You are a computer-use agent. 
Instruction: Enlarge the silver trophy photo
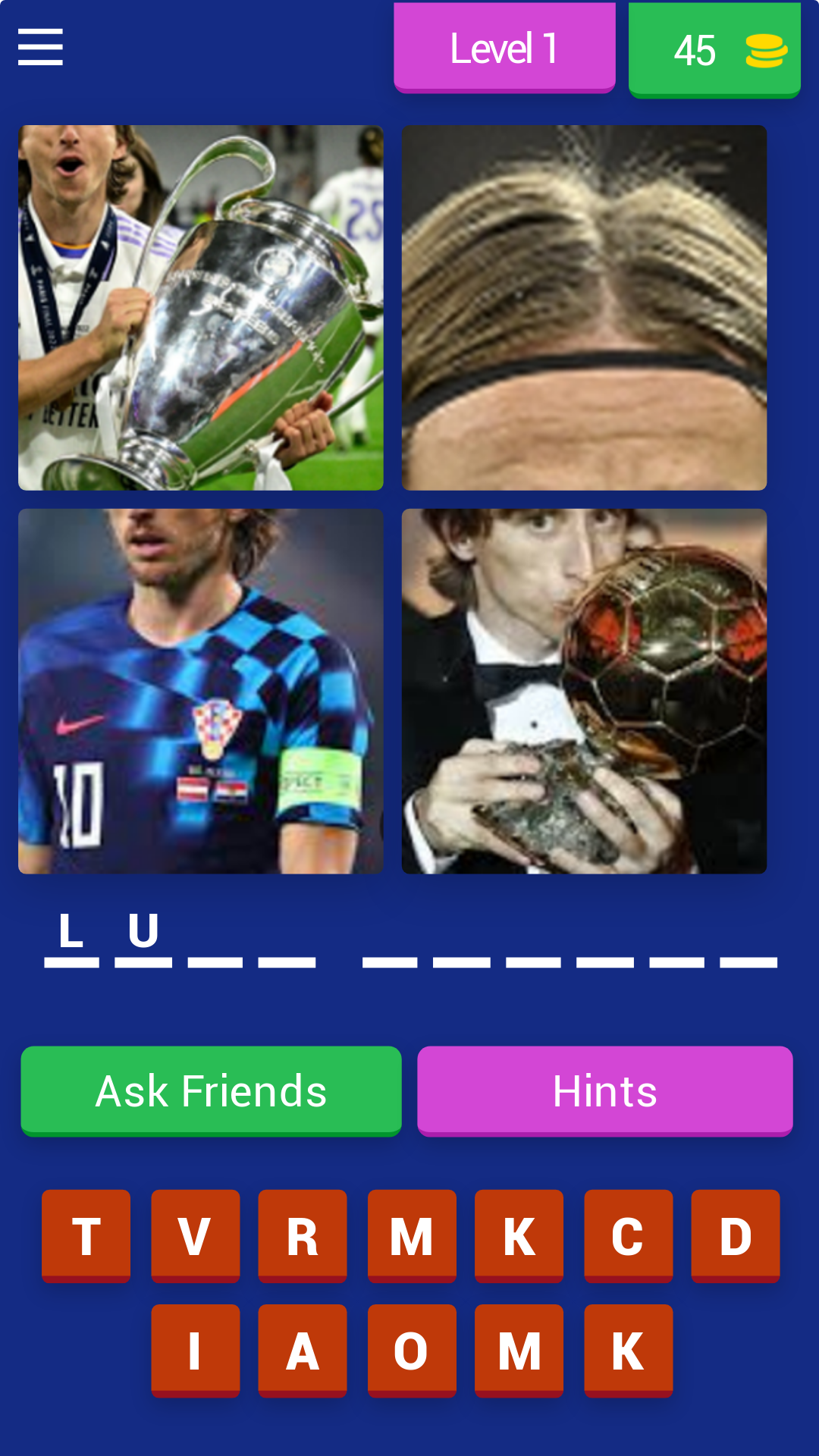click(x=201, y=308)
